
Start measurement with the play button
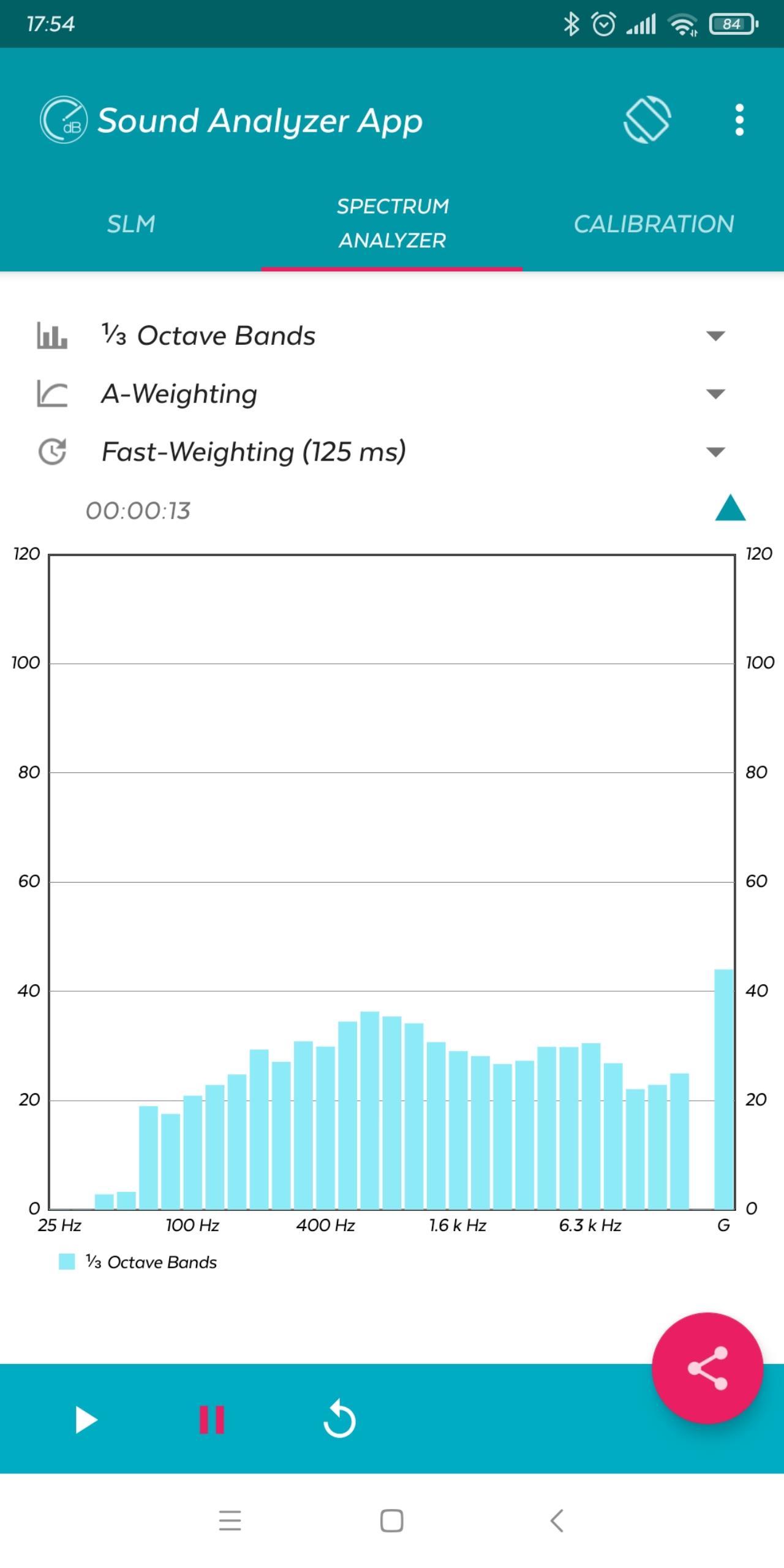[x=86, y=1420]
